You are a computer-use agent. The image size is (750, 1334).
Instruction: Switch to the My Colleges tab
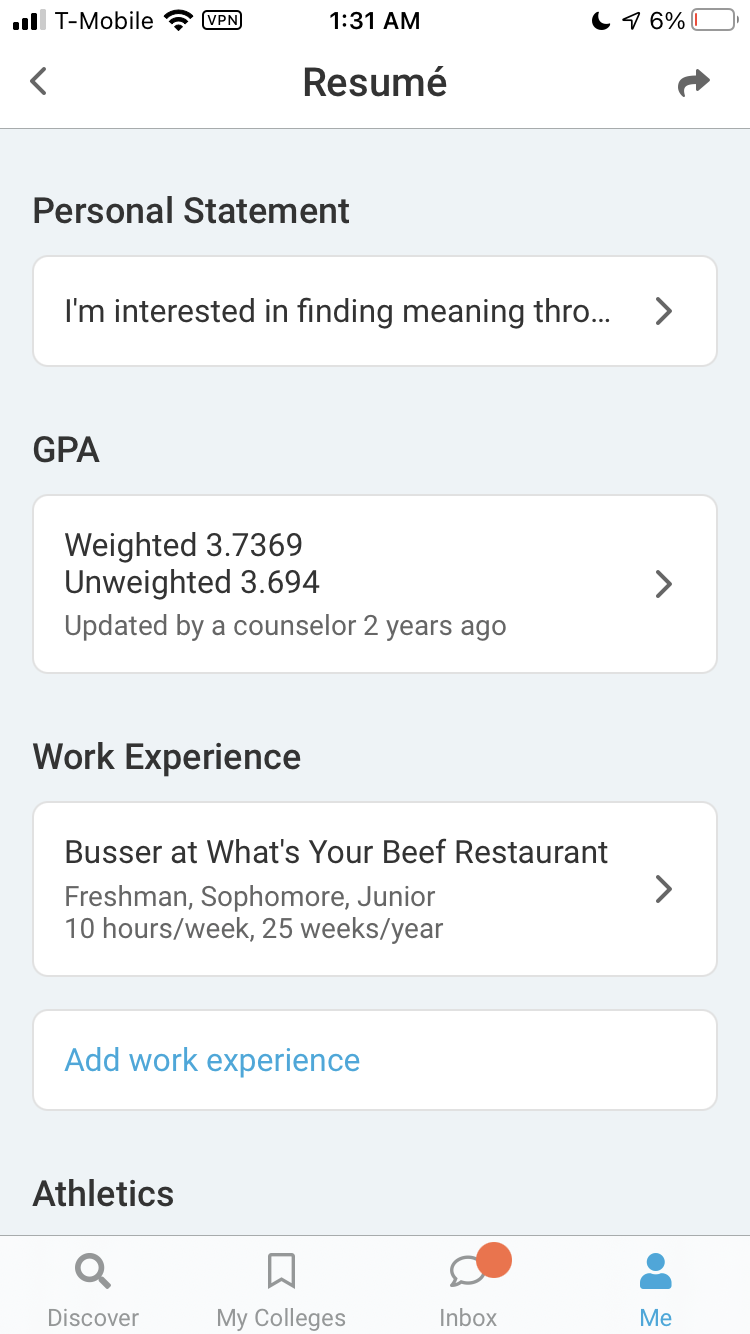(x=281, y=1289)
